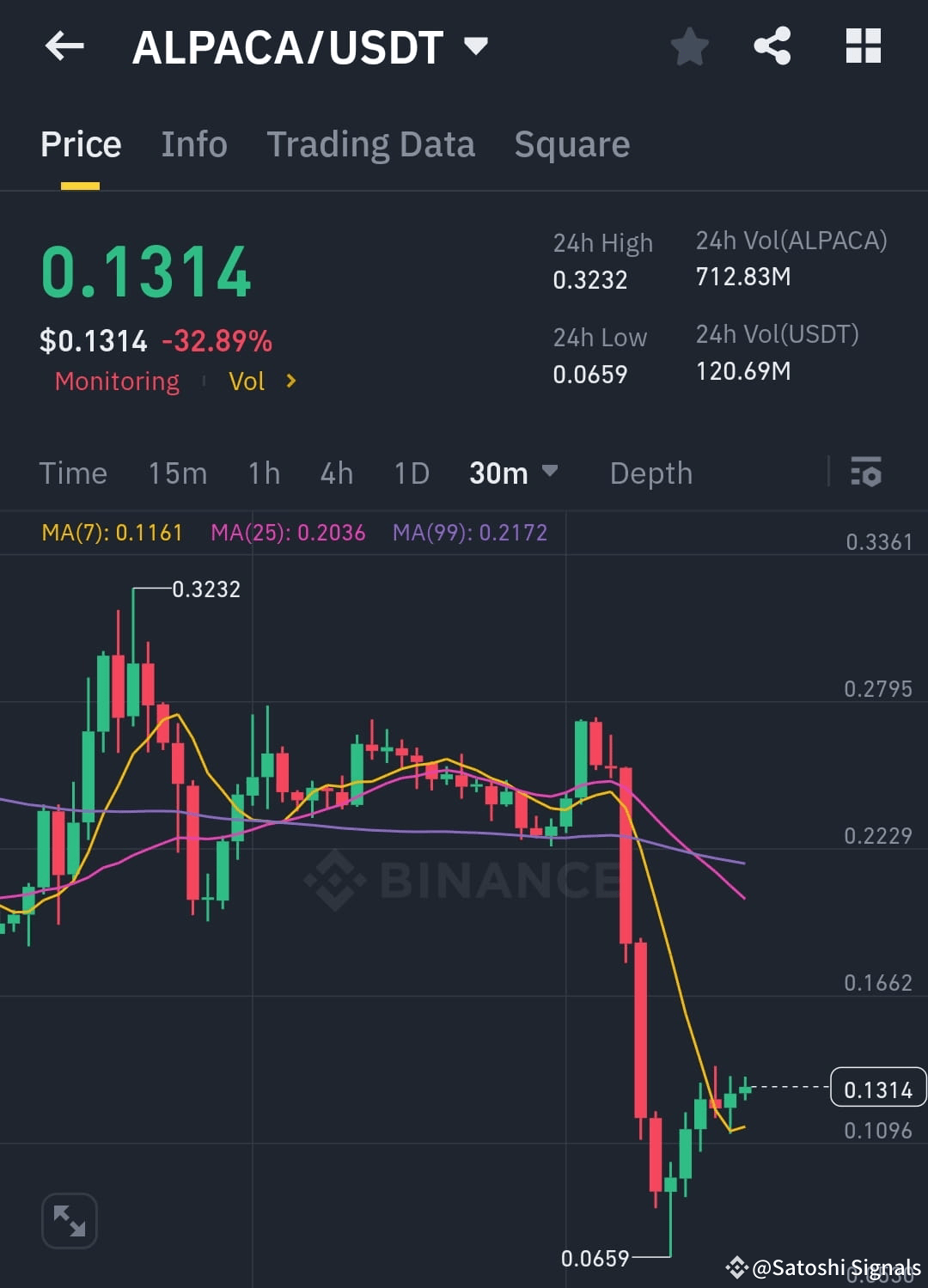Star ALPACA/USDT as a favorite
This screenshot has height=1288, width=928.
(x=689, y=46)
